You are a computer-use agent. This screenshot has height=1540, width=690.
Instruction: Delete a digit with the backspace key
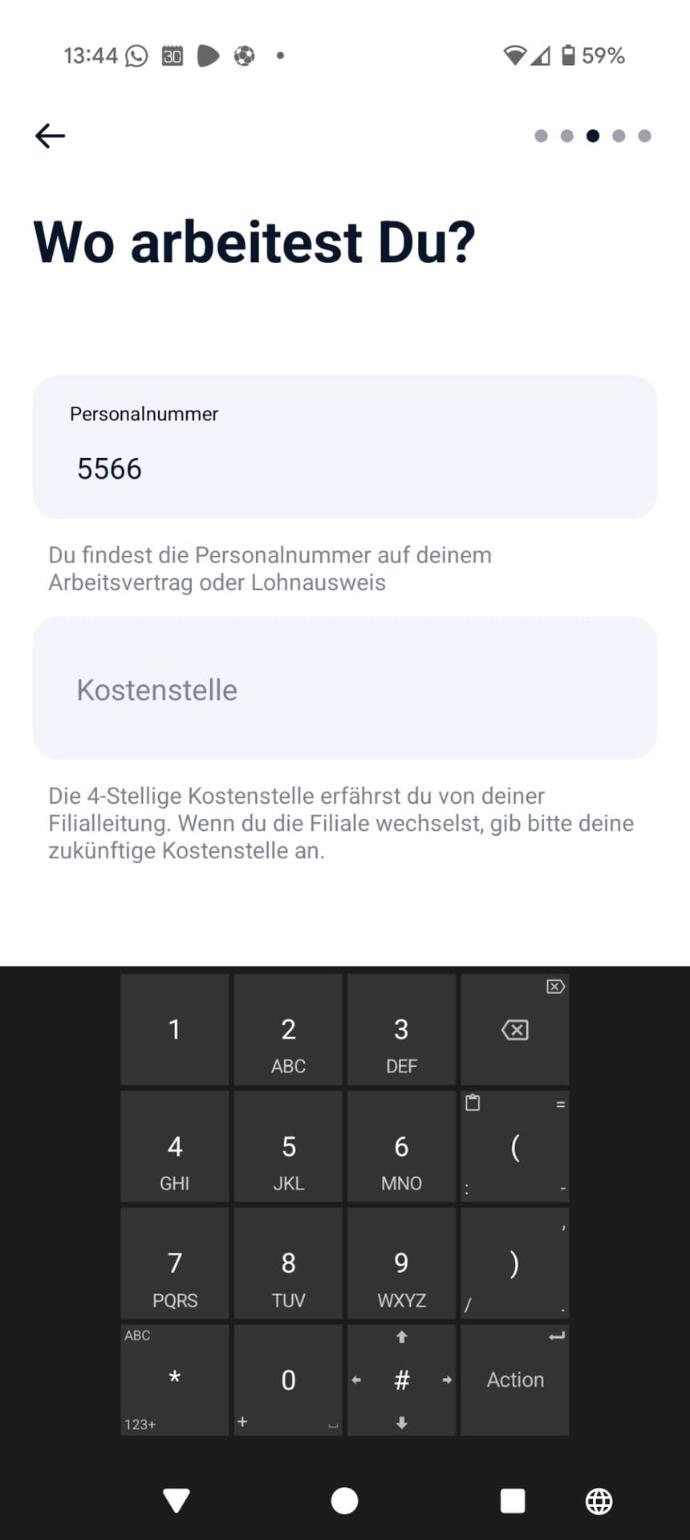[515, 1030]
